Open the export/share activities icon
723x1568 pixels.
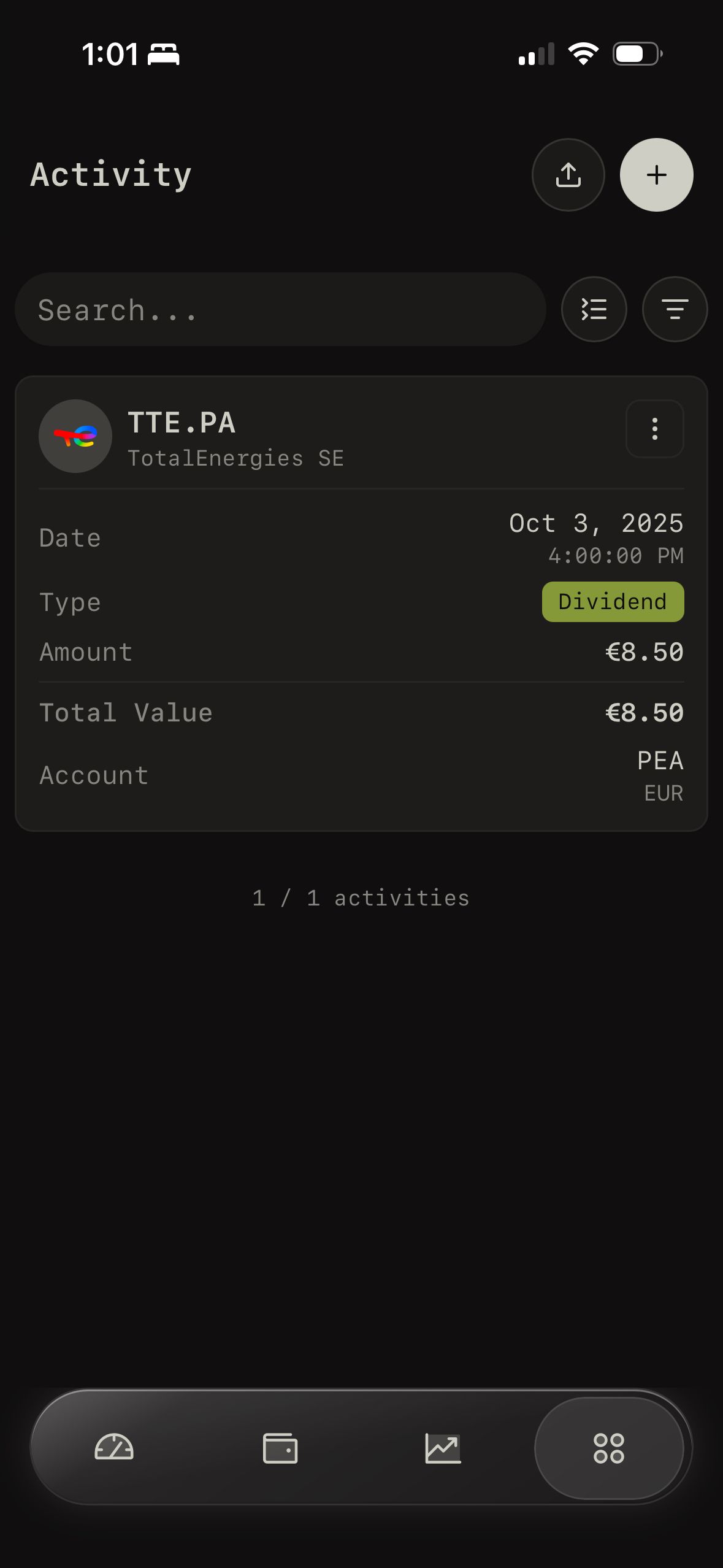click(x=568, y=175)
